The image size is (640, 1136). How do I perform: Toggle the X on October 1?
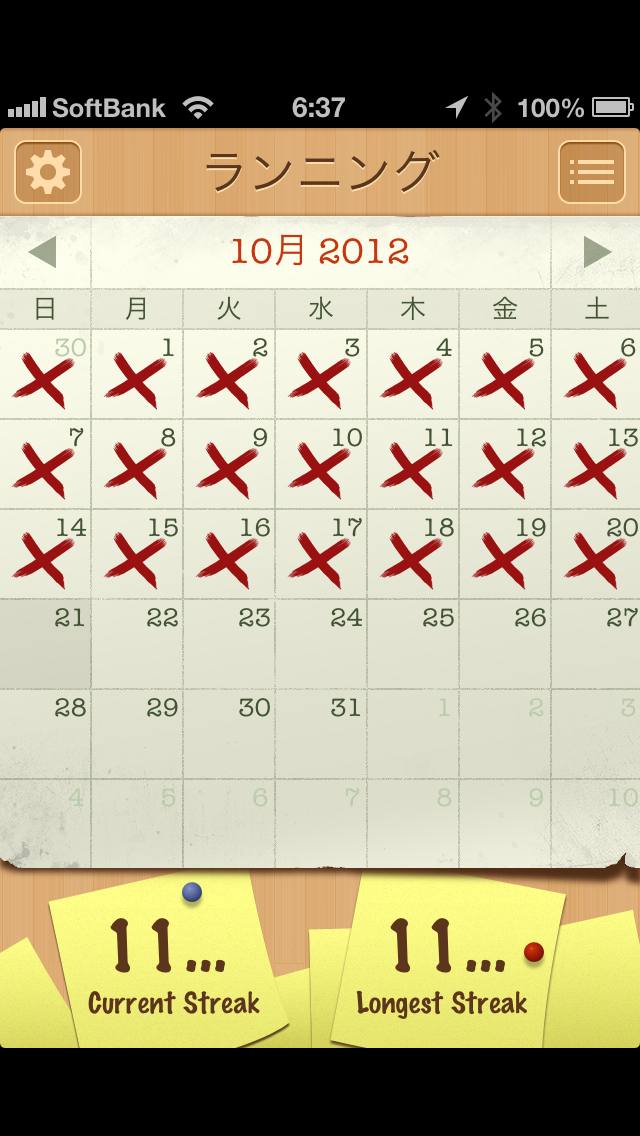point(137,374)
